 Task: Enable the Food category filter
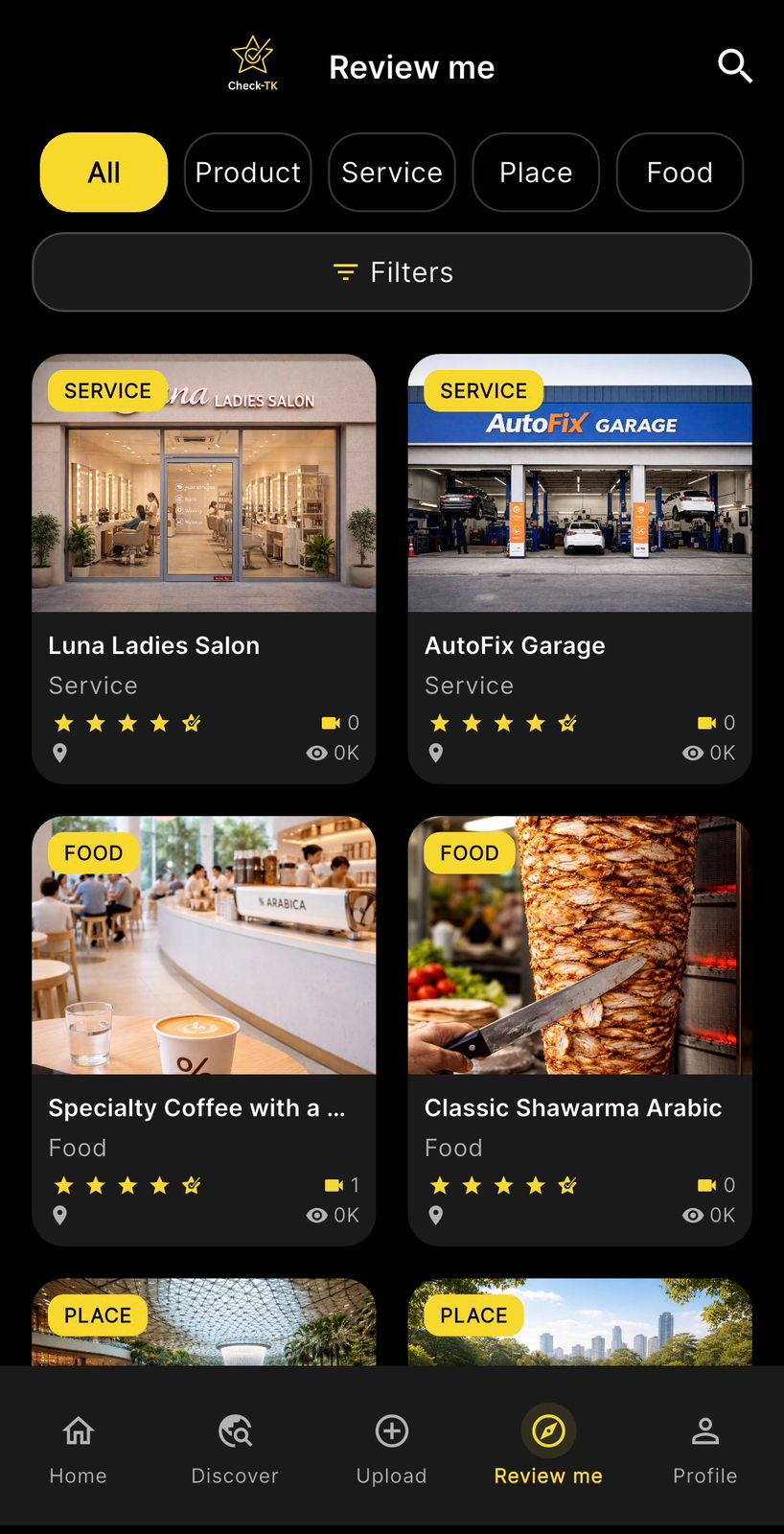click(x=680, y=172)
